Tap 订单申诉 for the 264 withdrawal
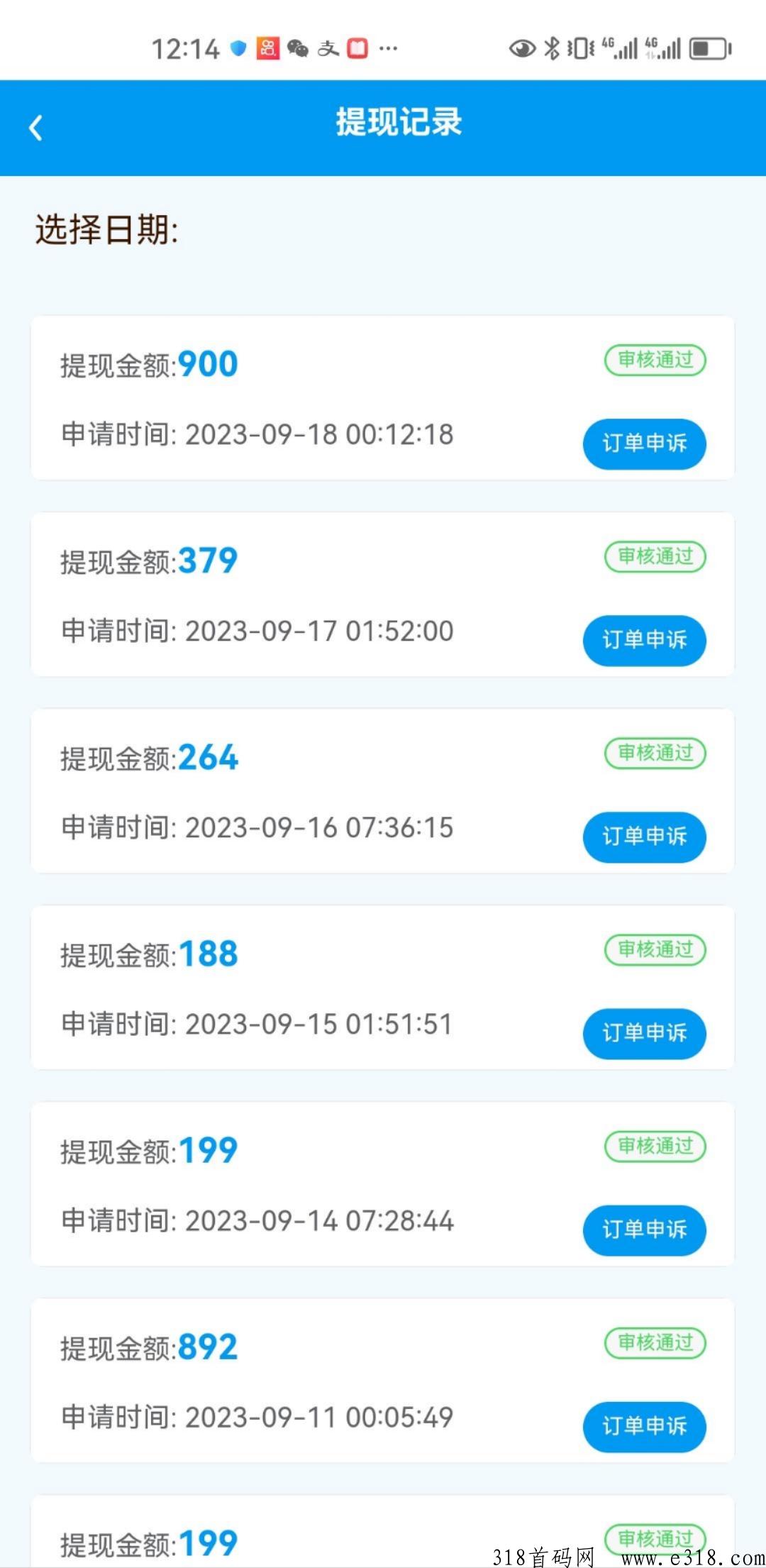This screenshot has height=1568, width=766. [645, 837]
